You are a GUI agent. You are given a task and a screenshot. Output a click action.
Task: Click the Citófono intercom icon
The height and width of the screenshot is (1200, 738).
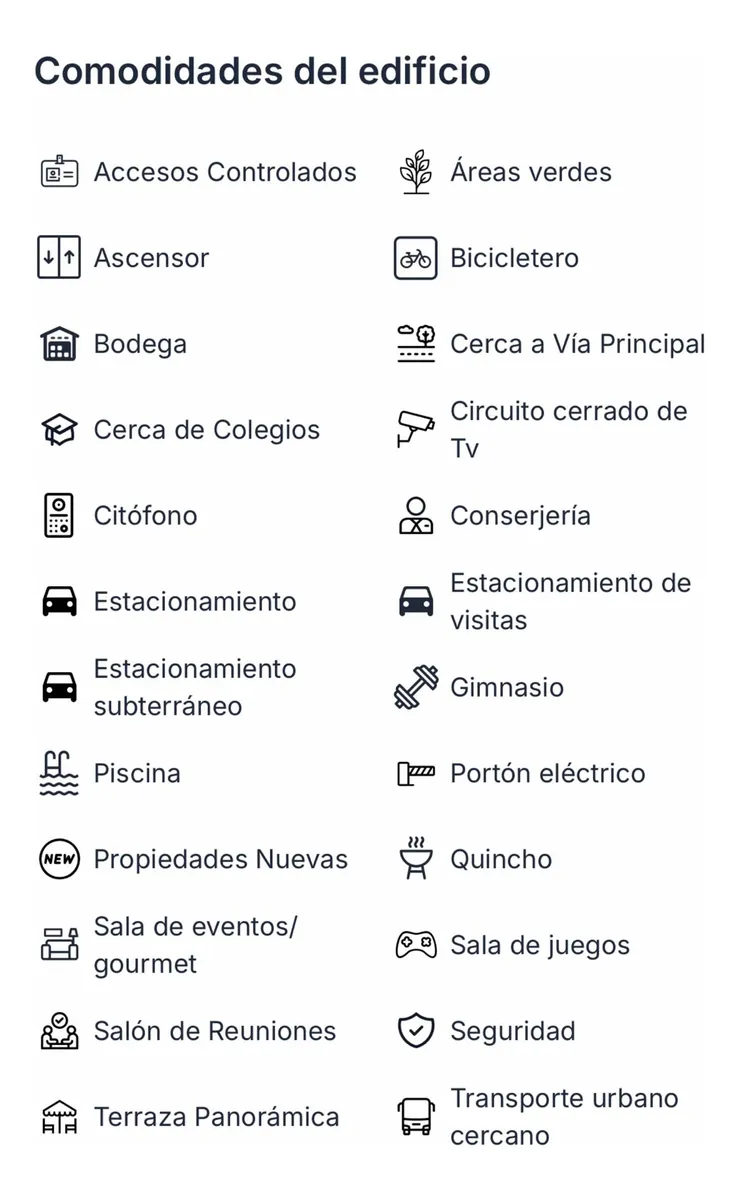pos(59,515)
